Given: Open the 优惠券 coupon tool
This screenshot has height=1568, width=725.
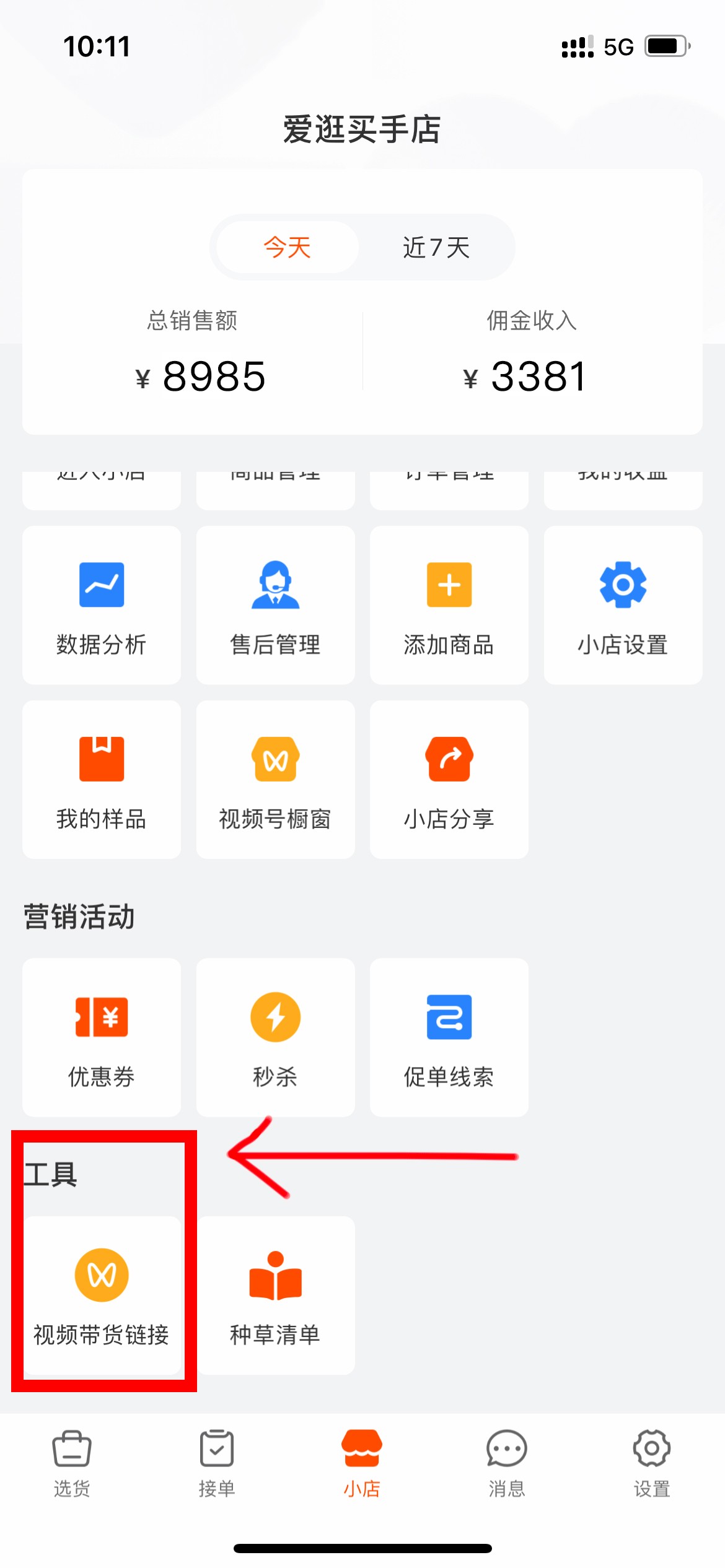Looking at the screenshot, I should 101,1038.
